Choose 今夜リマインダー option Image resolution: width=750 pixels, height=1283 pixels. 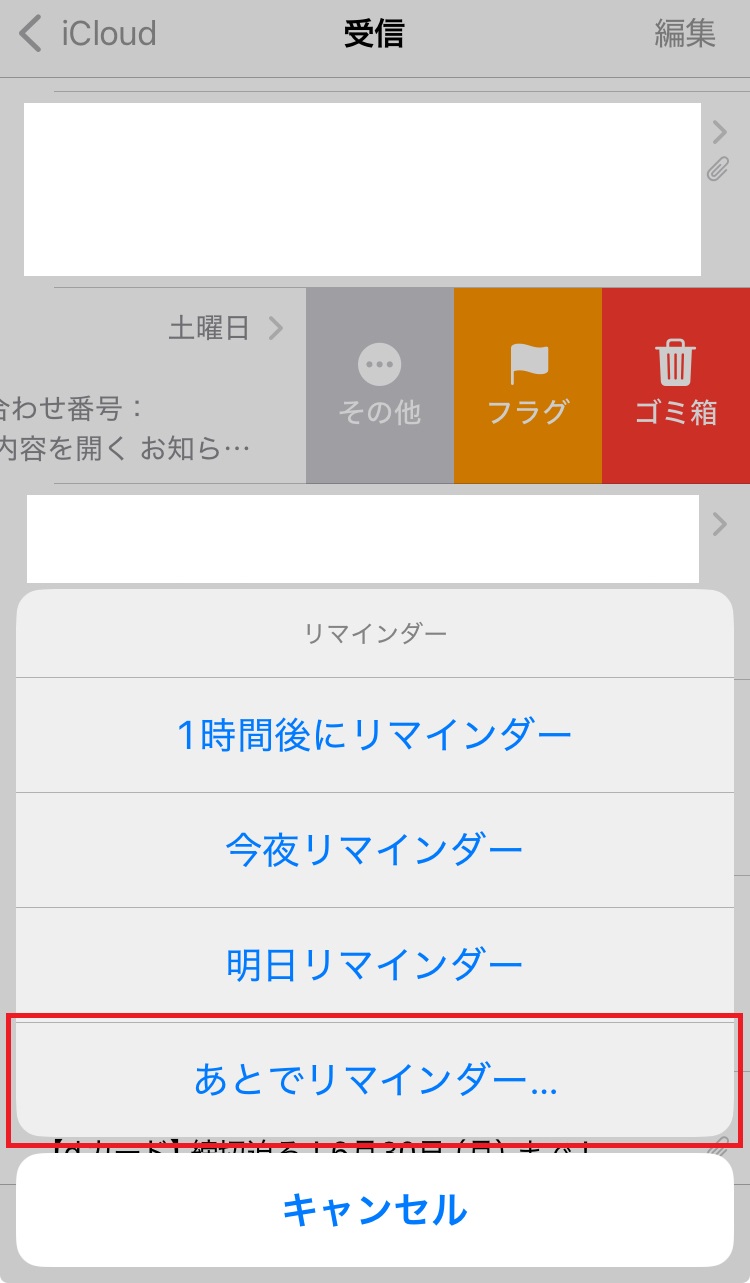pos(374,851)
